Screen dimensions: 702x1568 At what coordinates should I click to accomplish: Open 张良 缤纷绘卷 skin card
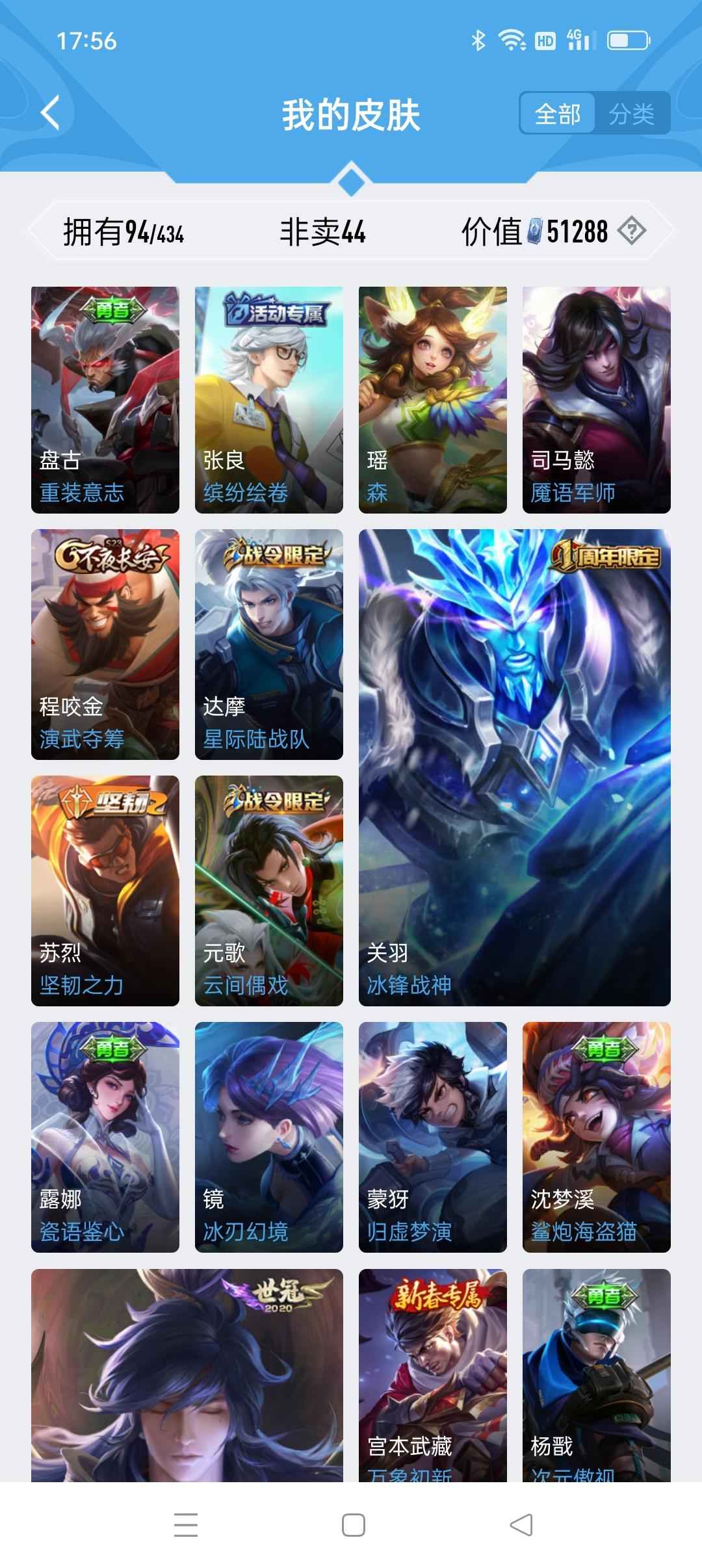pyautogui.click(x=269, y=400)
